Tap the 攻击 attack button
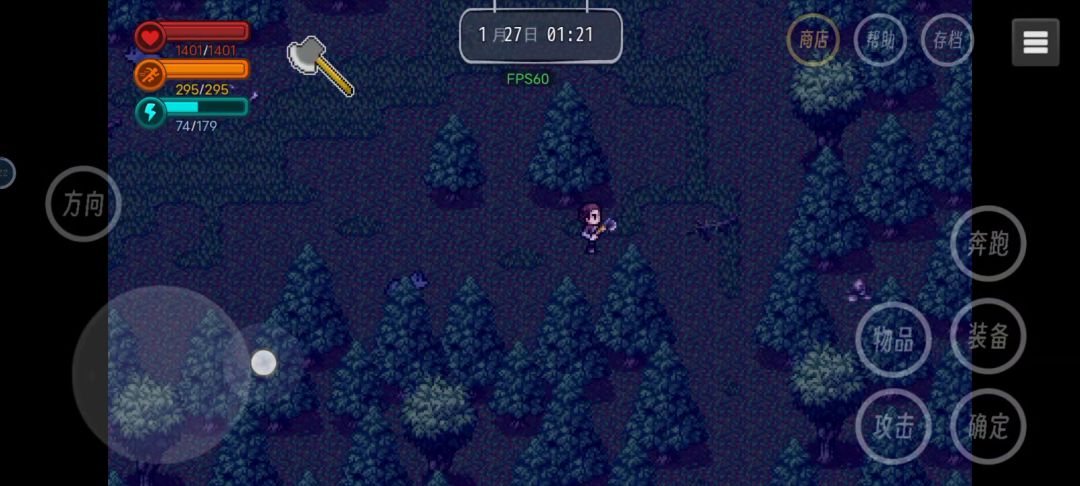1080x486 pixels. [x=893, y=427]
